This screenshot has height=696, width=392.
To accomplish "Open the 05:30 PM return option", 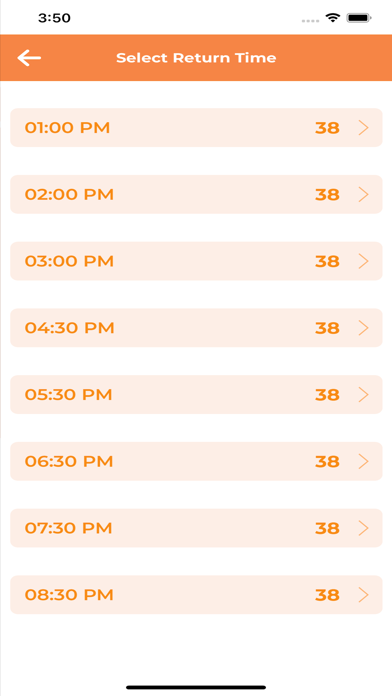I will point(196,395).
